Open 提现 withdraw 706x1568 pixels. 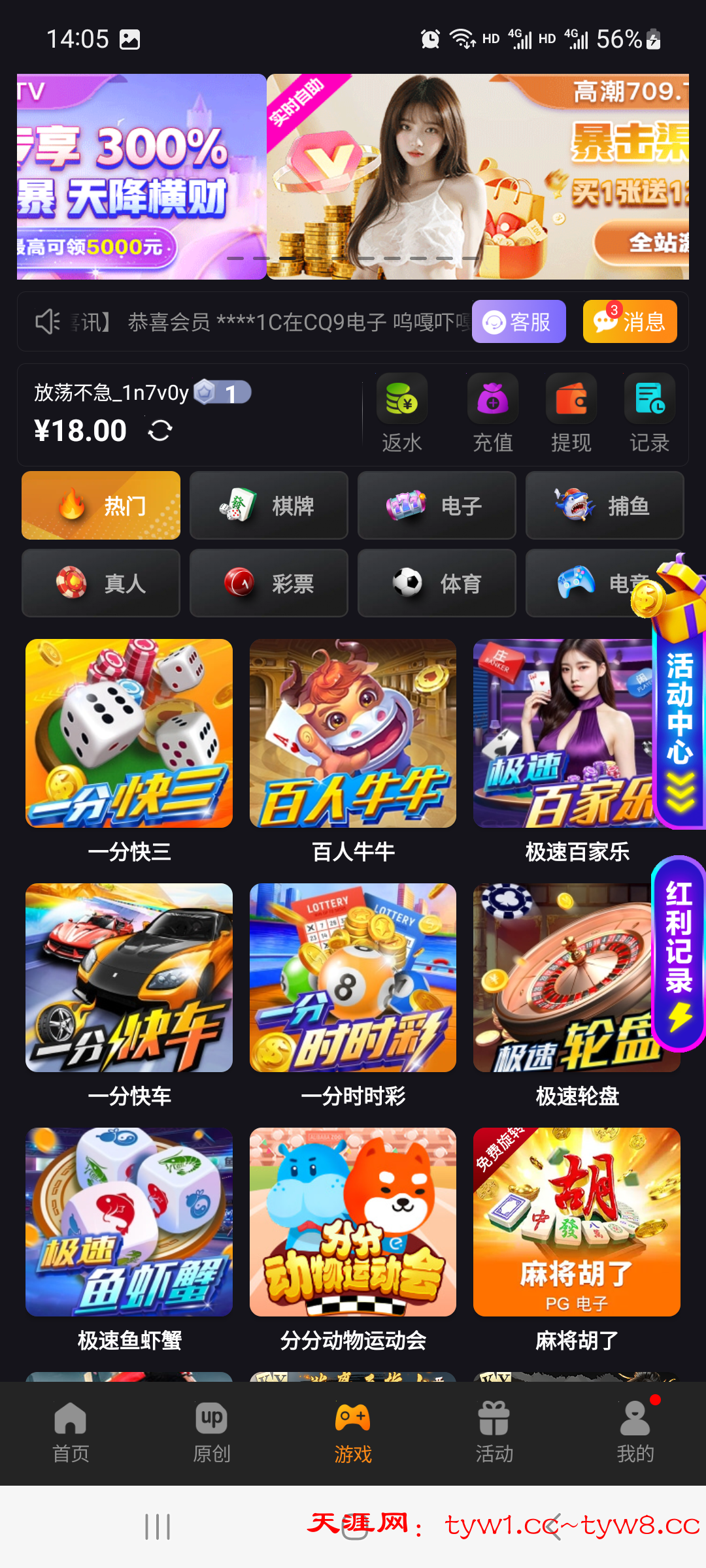pyautogui.click(x=571, y=413)
